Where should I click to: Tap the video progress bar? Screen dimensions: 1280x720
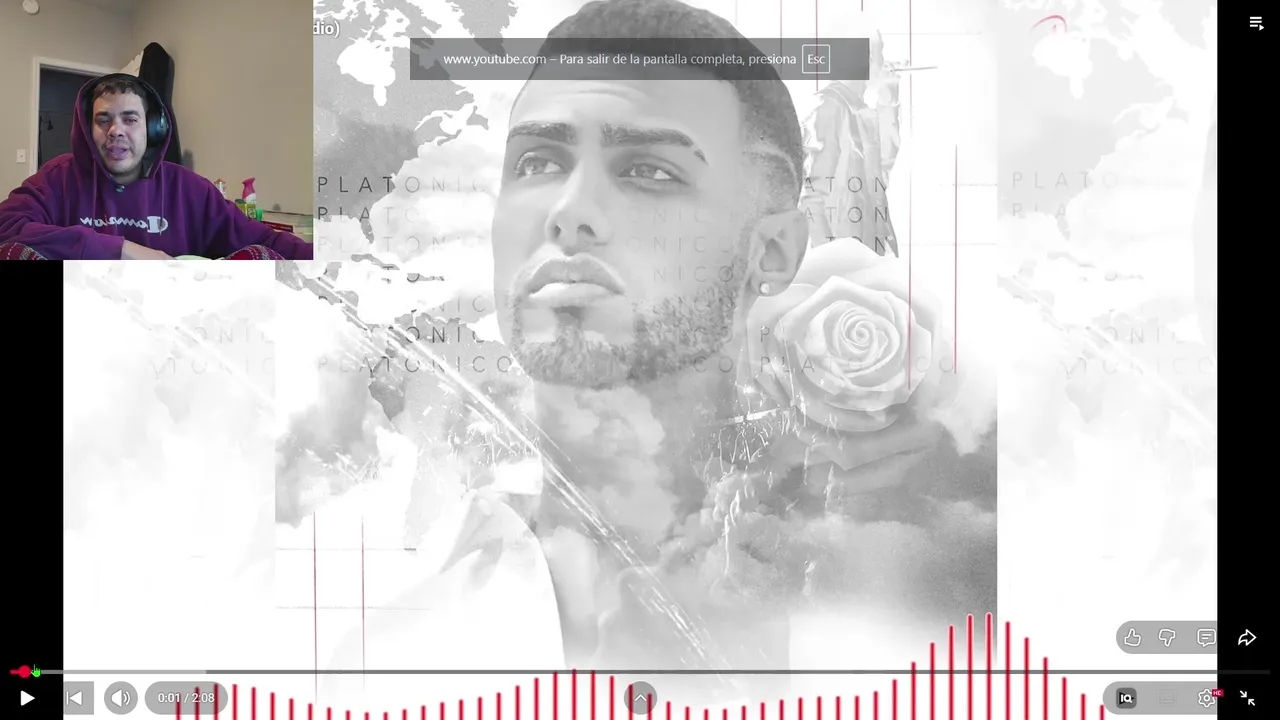coord(640,672)
